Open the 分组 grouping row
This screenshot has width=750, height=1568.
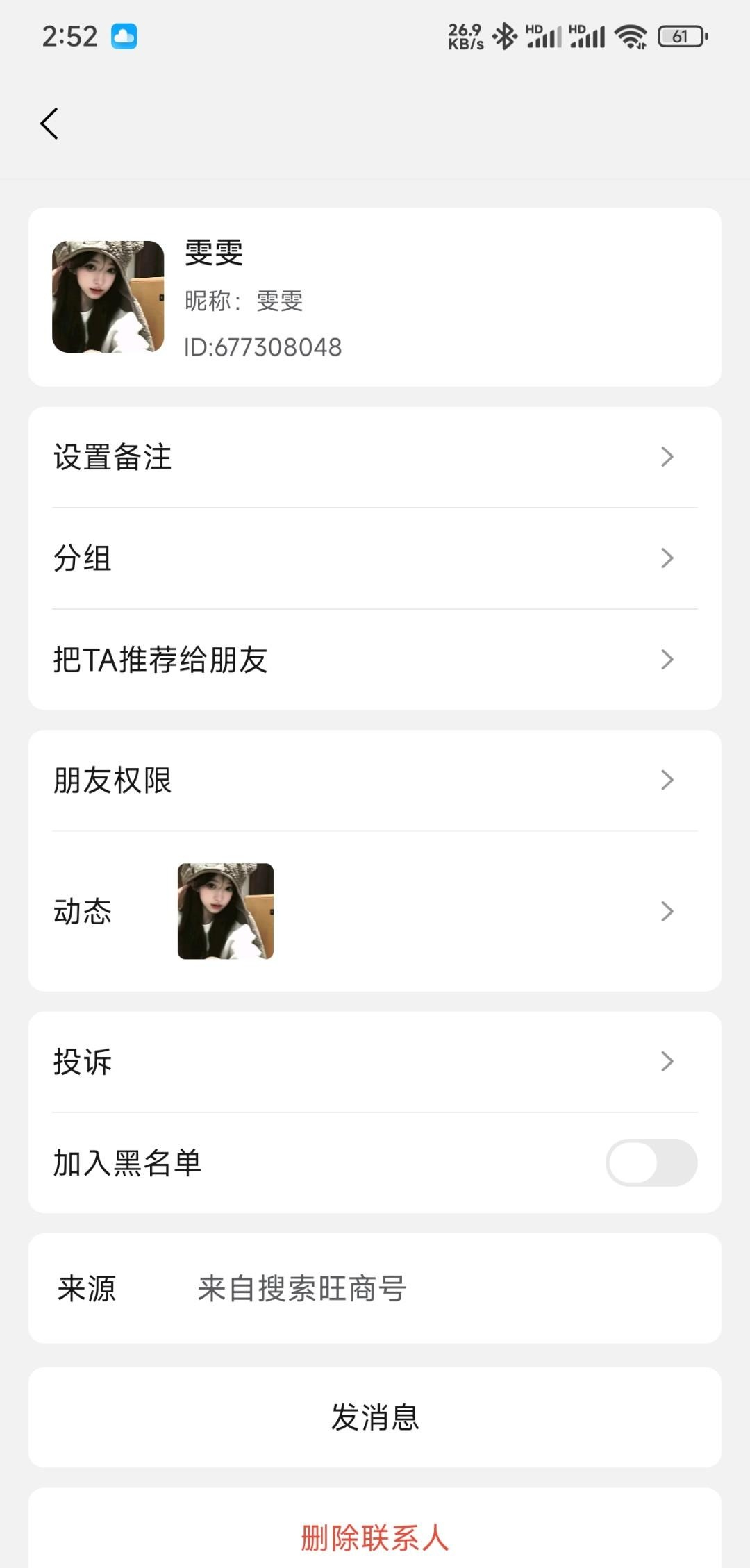375,558
